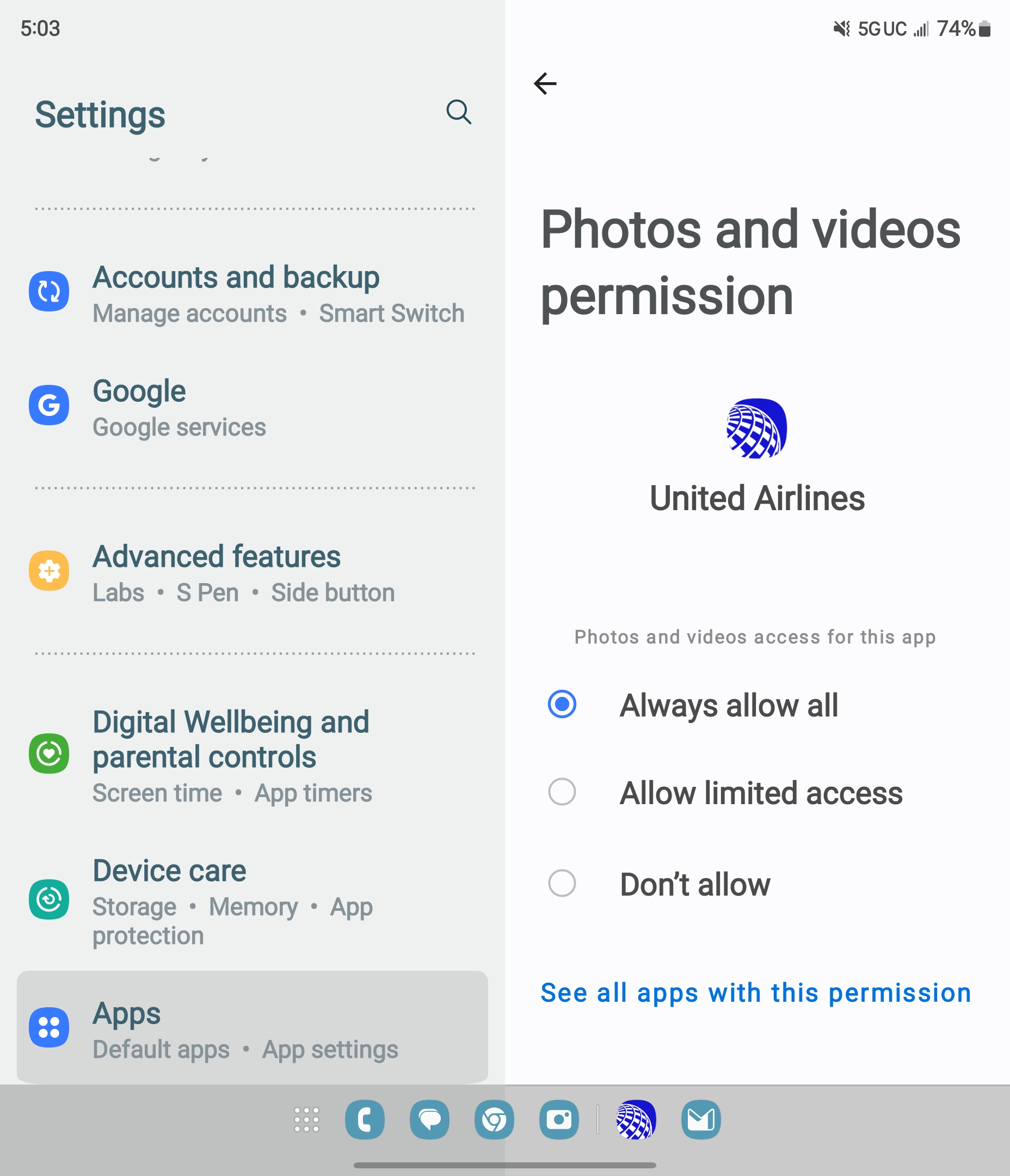The image size is (1010, 1176).
Task: Launch Phone from the taskbar
Action: pyautogui.click(x=365, y=1120)
